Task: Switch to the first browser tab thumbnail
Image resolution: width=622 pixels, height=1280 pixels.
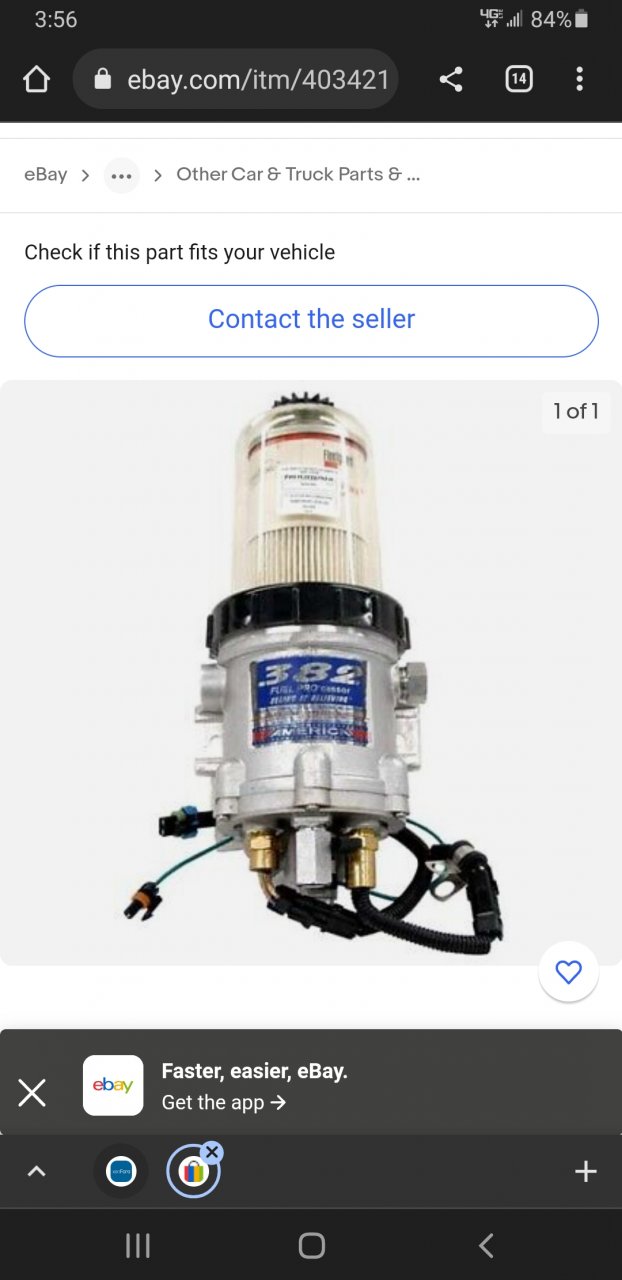Action: point(121,1171)
